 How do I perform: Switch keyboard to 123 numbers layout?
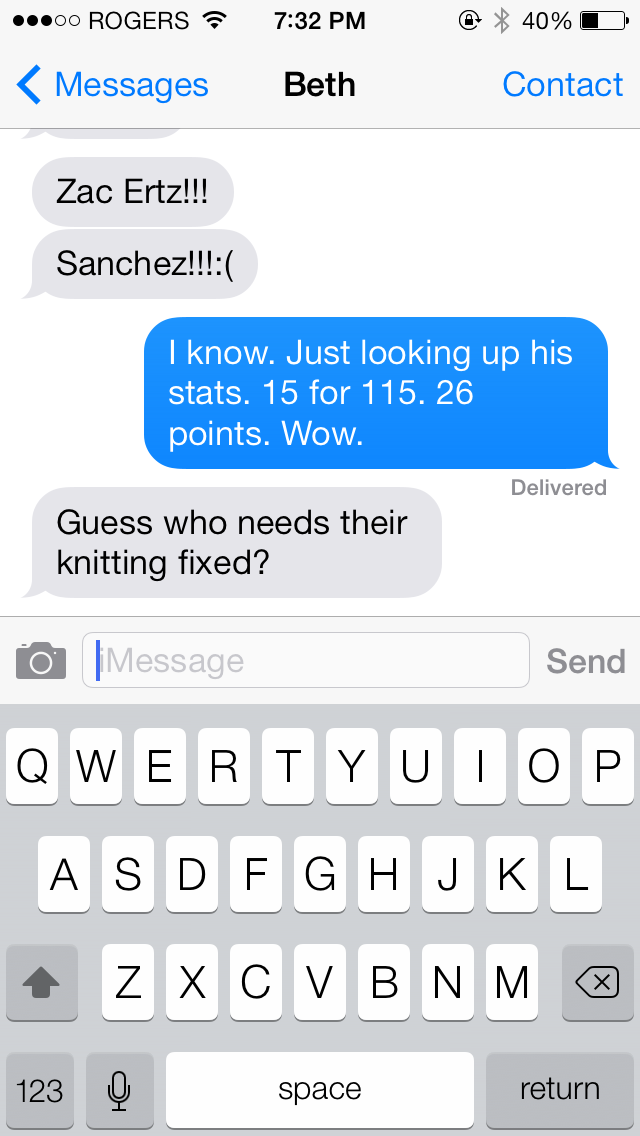click(40, 1090)
